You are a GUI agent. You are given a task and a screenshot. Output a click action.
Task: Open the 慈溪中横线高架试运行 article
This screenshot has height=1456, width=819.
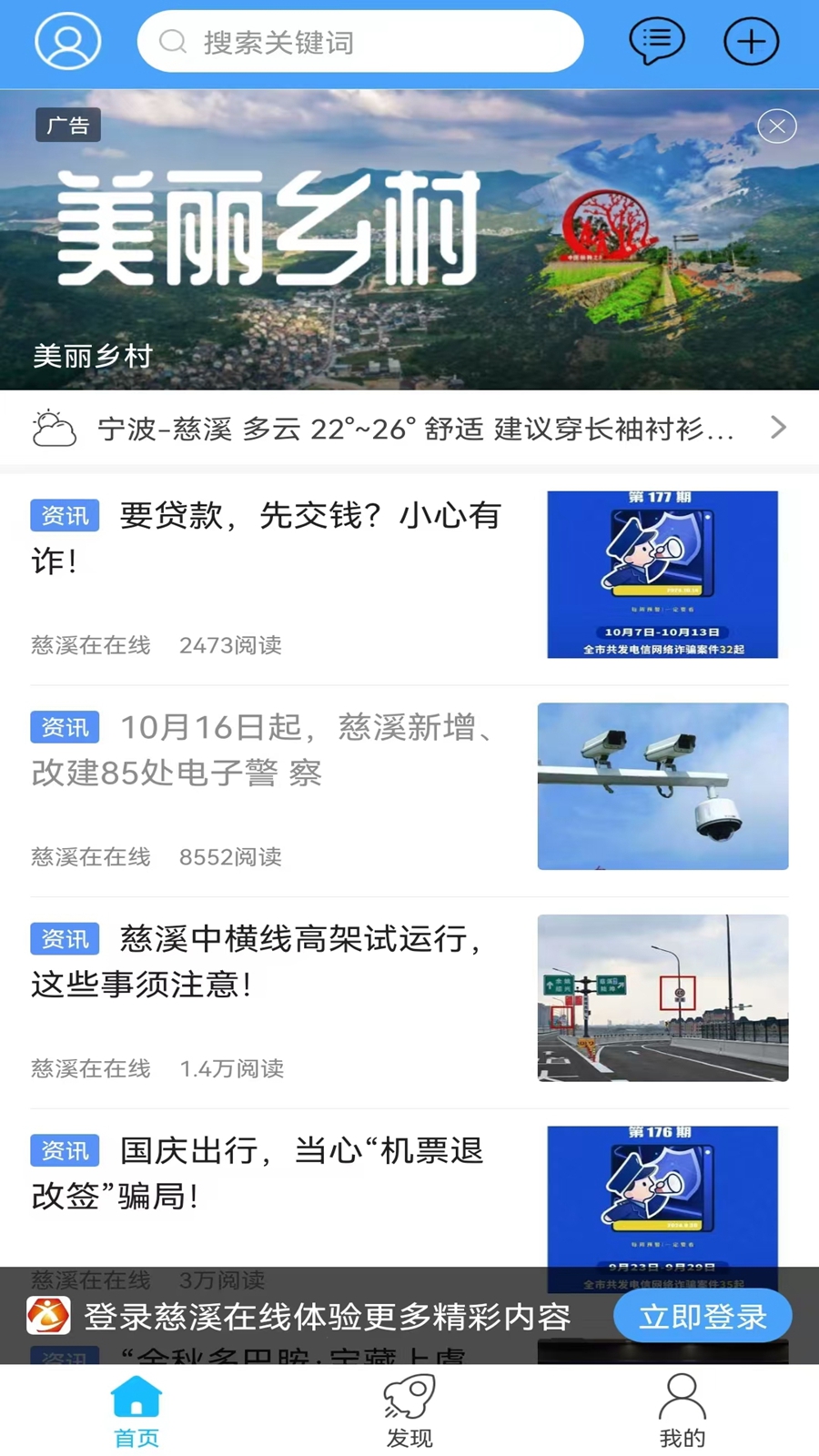click(x=273, y=963)
